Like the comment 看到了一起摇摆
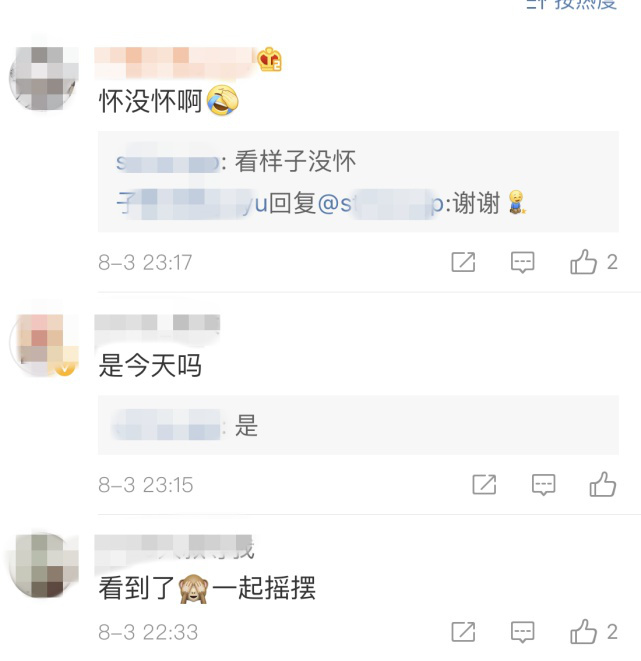The height and width of the screenshot is (661, 641). 584,632
